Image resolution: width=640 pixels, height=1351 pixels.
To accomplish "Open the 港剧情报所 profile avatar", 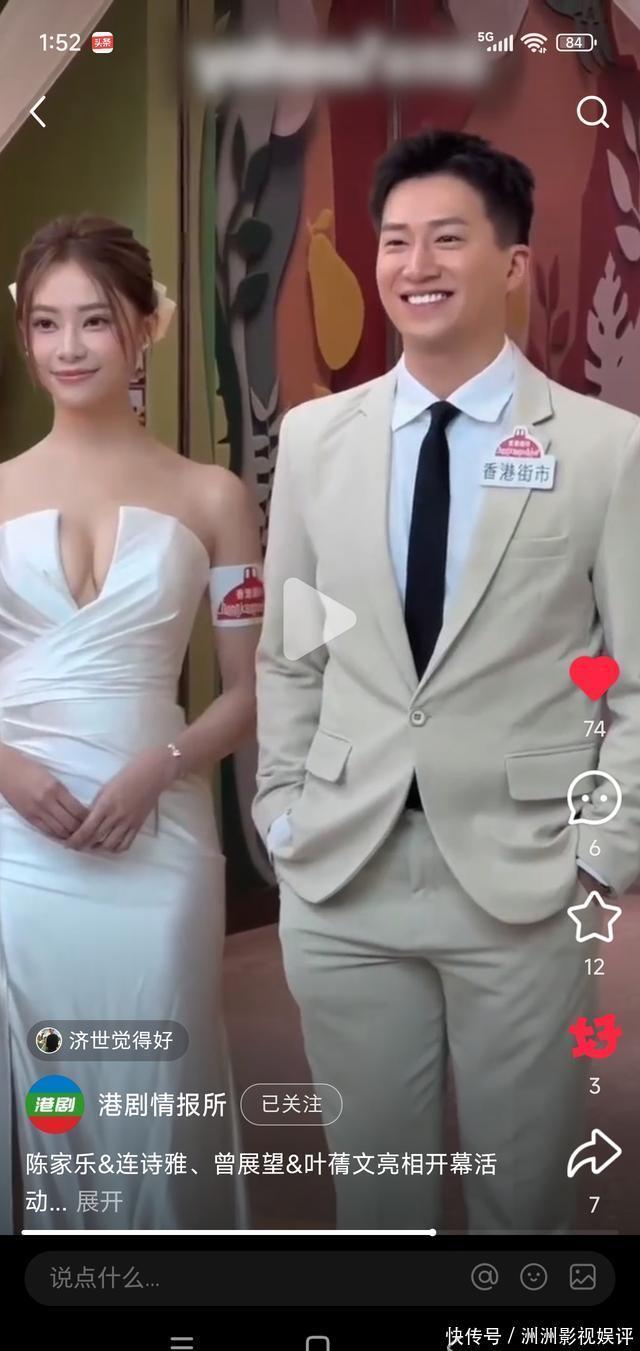I will tap(55, 1104).
